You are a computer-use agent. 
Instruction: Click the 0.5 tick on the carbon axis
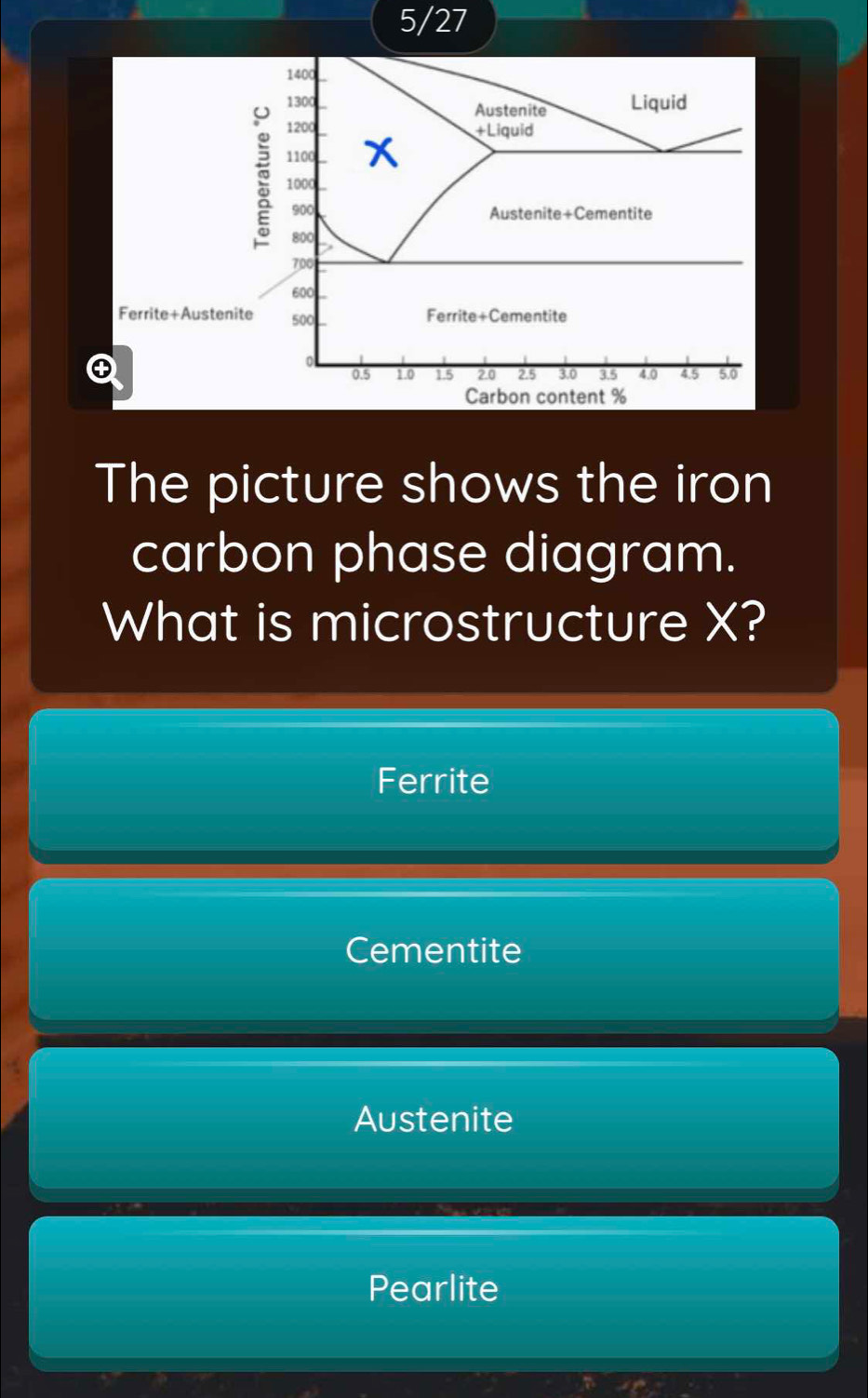(361, 374)
